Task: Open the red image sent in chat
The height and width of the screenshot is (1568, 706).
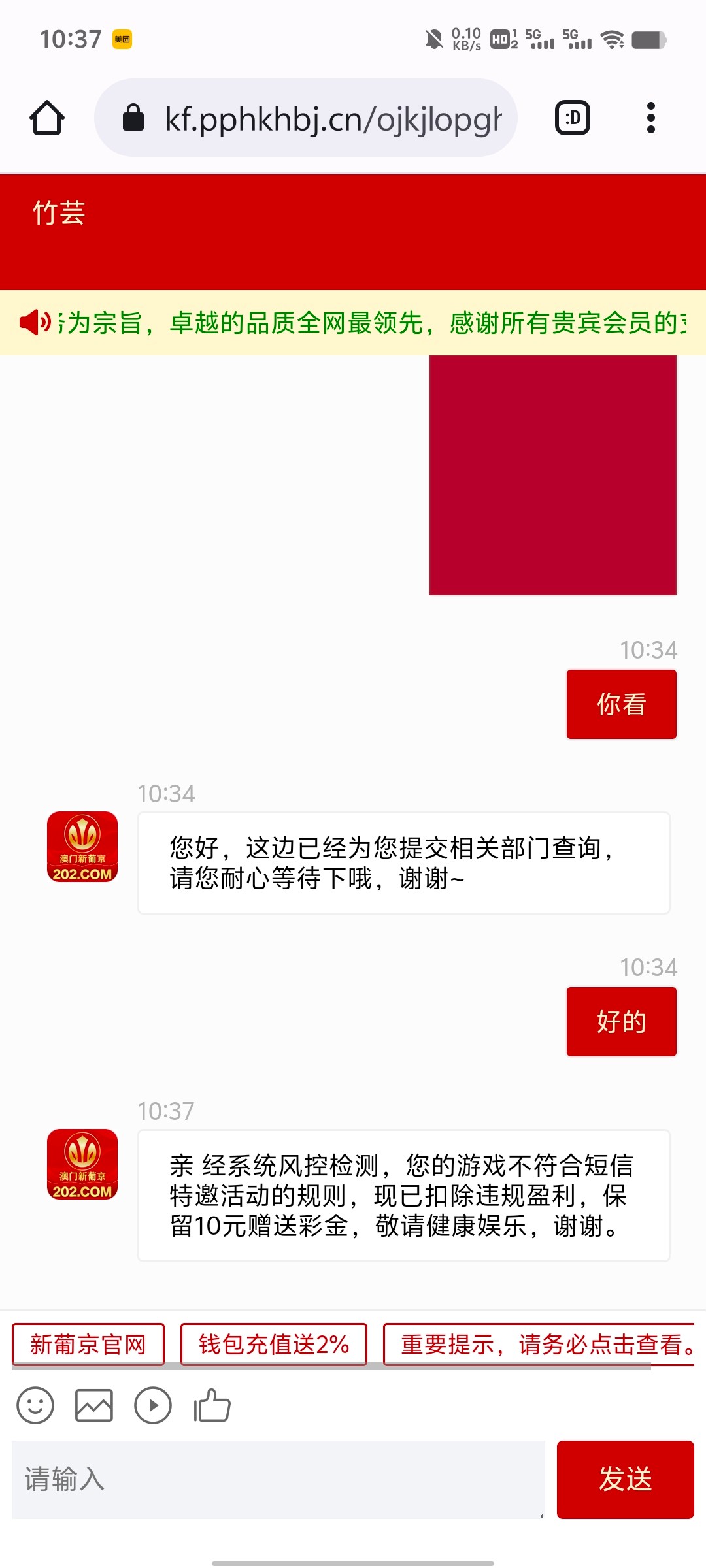Action: click(553, 475)
